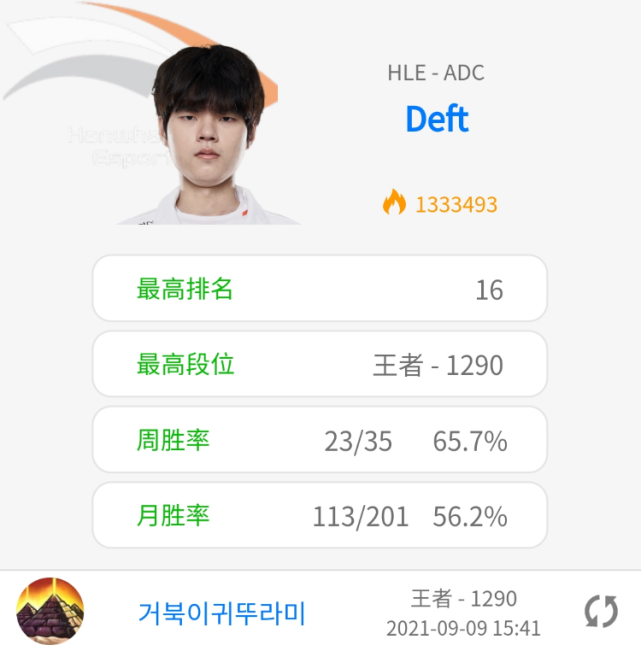Refresh the 거북이귀뚜라미 account stats
641x651 pixels.
[x=601, y=611]
